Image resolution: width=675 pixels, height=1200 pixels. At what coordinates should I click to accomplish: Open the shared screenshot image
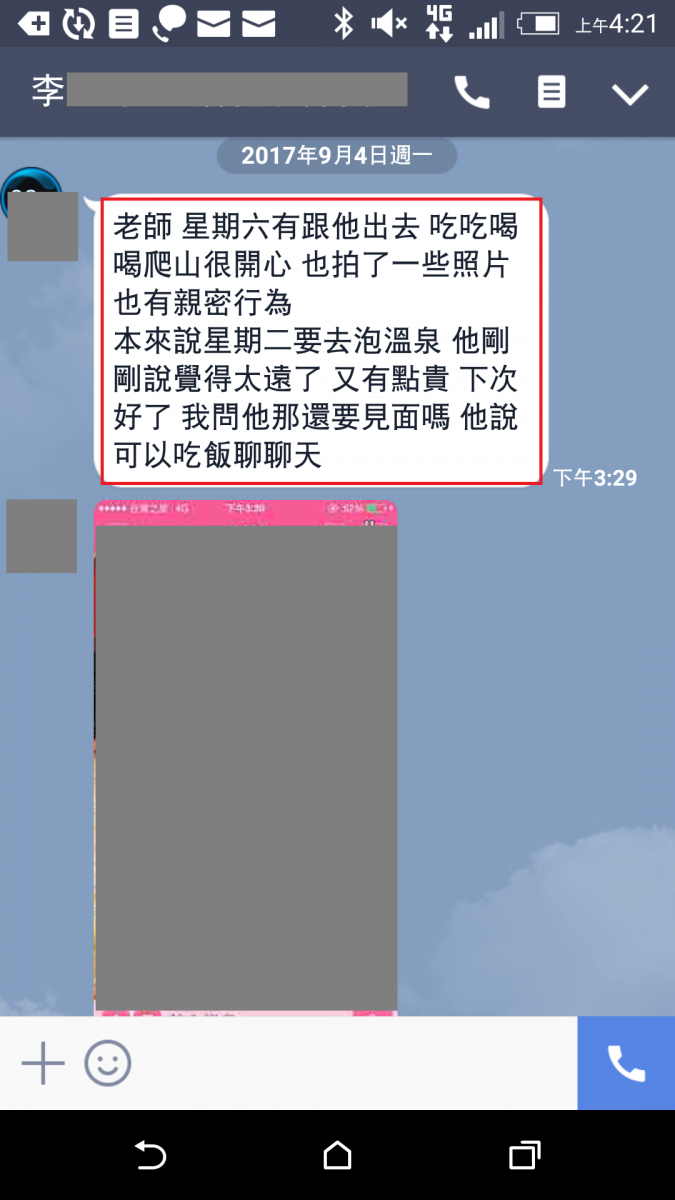246,760
